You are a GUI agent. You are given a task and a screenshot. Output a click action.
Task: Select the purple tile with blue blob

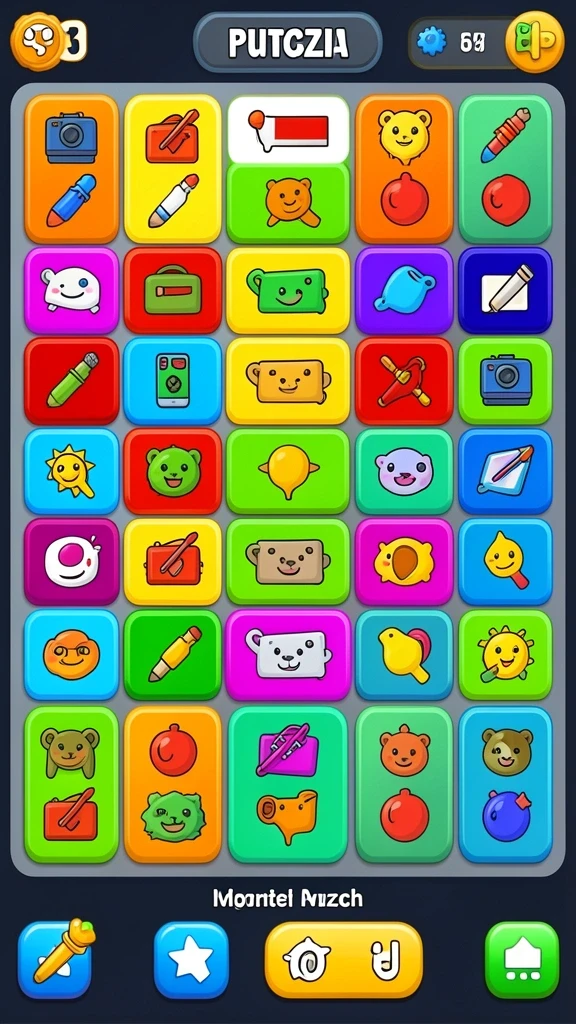(404, 291)
